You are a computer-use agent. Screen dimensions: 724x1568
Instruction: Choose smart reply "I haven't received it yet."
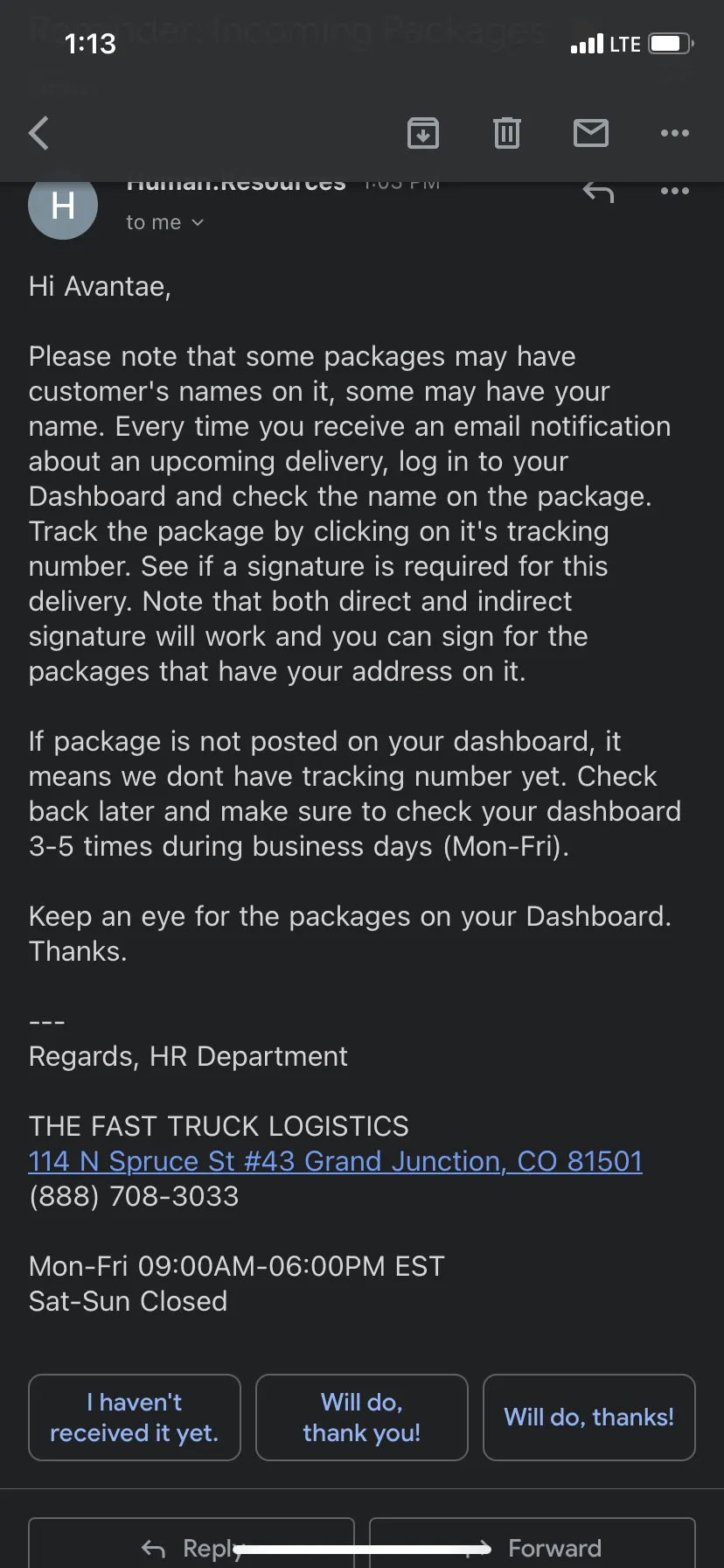click(x=135, y=1417)
